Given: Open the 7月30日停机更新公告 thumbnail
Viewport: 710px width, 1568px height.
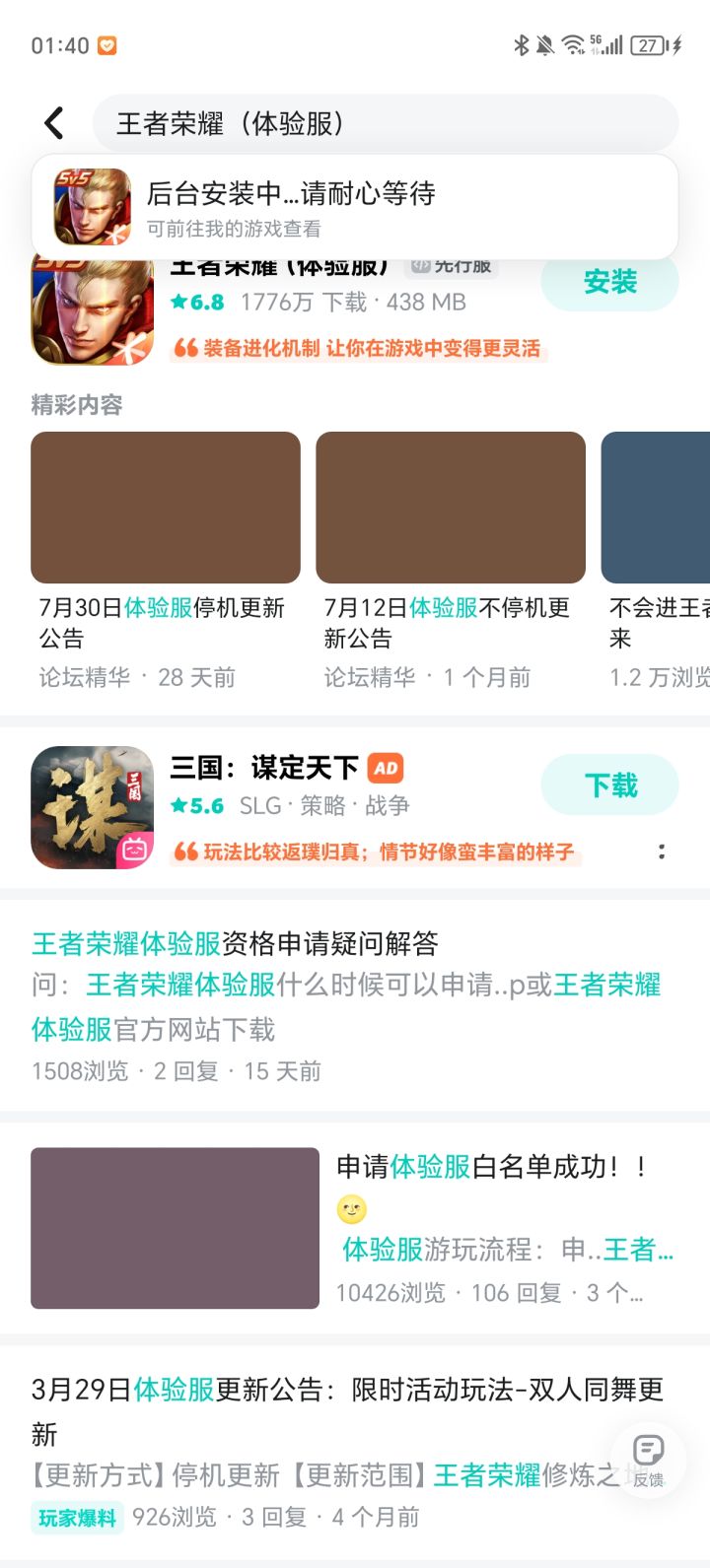Looking at the screenshot, I should point(164,507).
